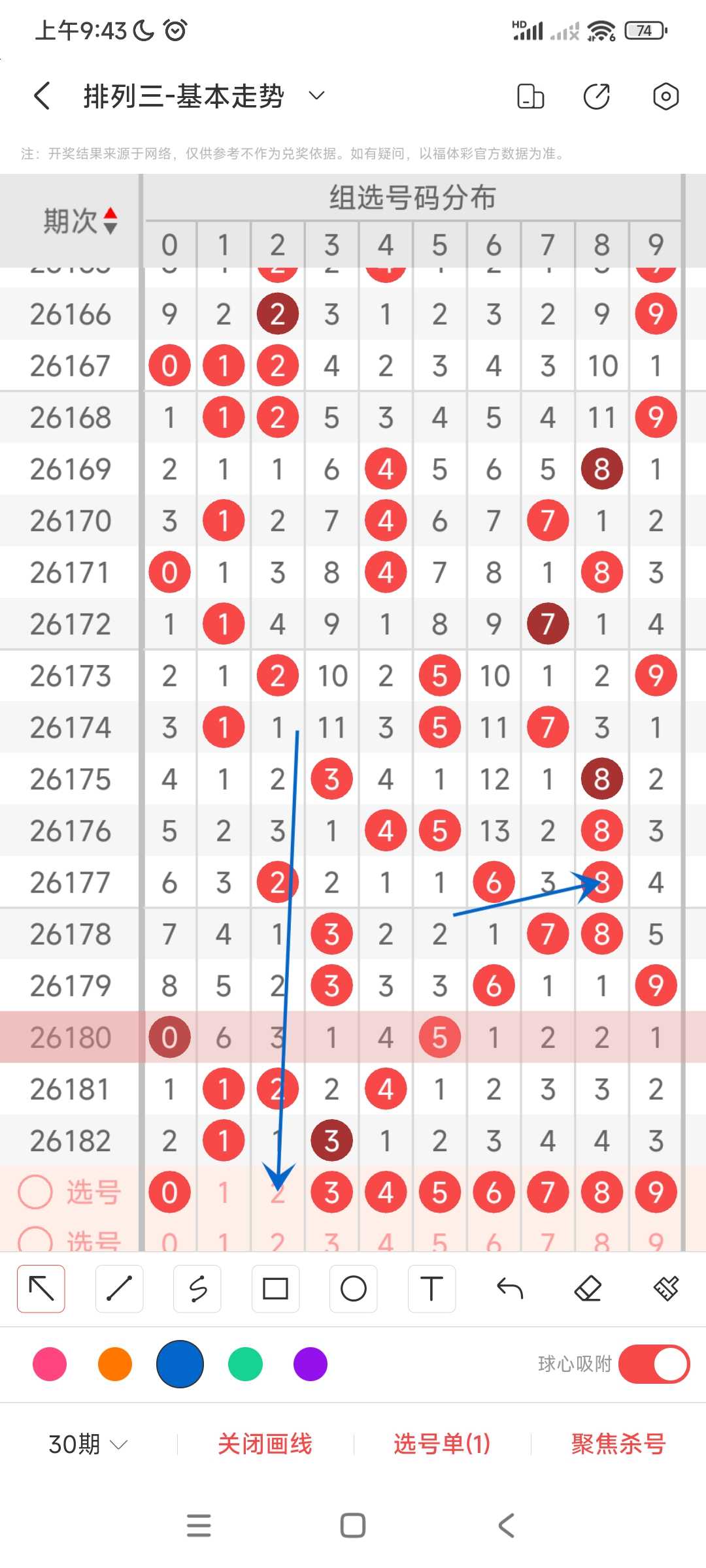Image resolution: width=706 pixels, height=1568 pixels.
Task: Open the share icon in the header
Action: [x=597, y=96]
